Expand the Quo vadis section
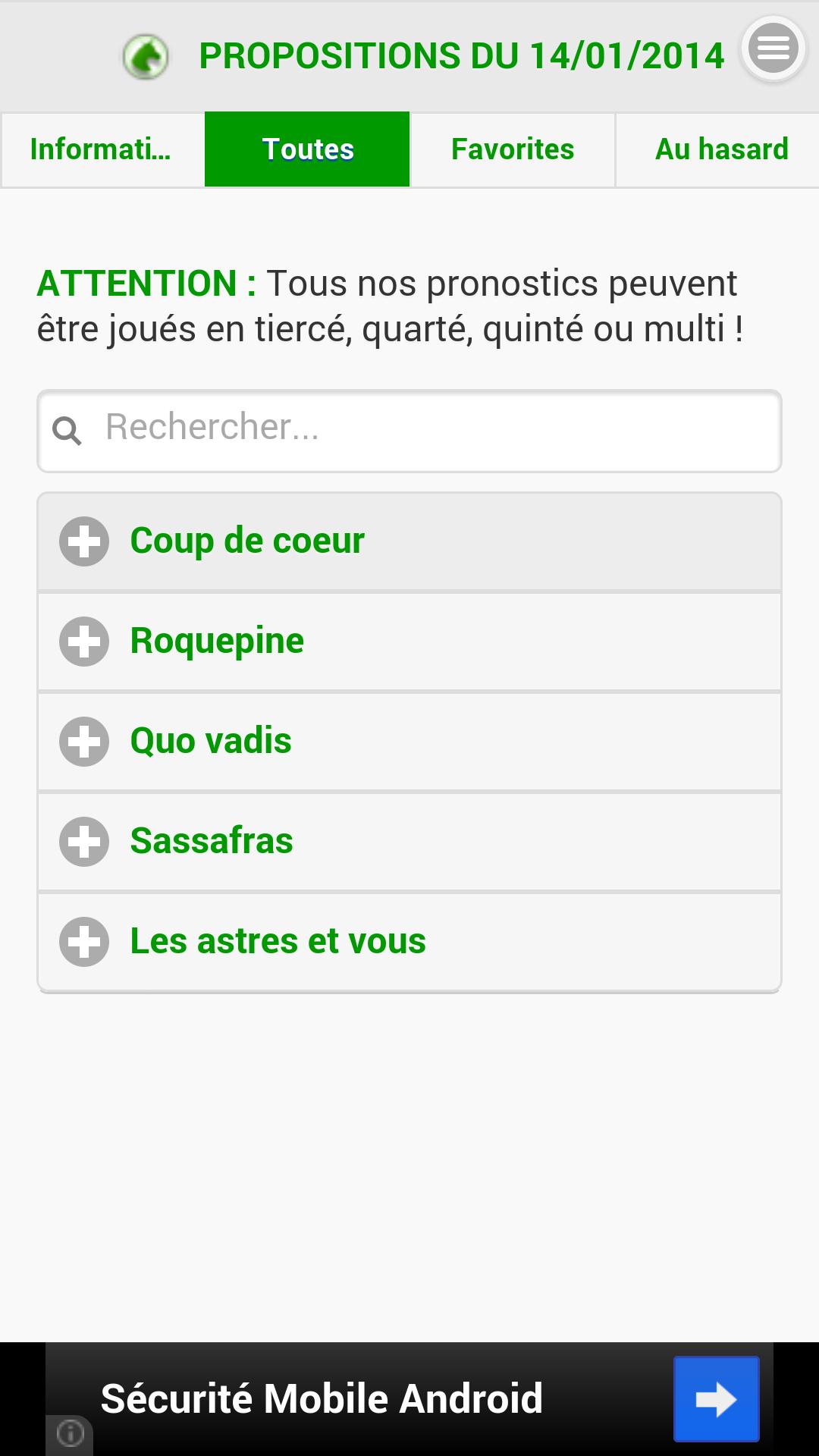The width and height of the screenshot is (819, 1456). [x=409, y=742]
